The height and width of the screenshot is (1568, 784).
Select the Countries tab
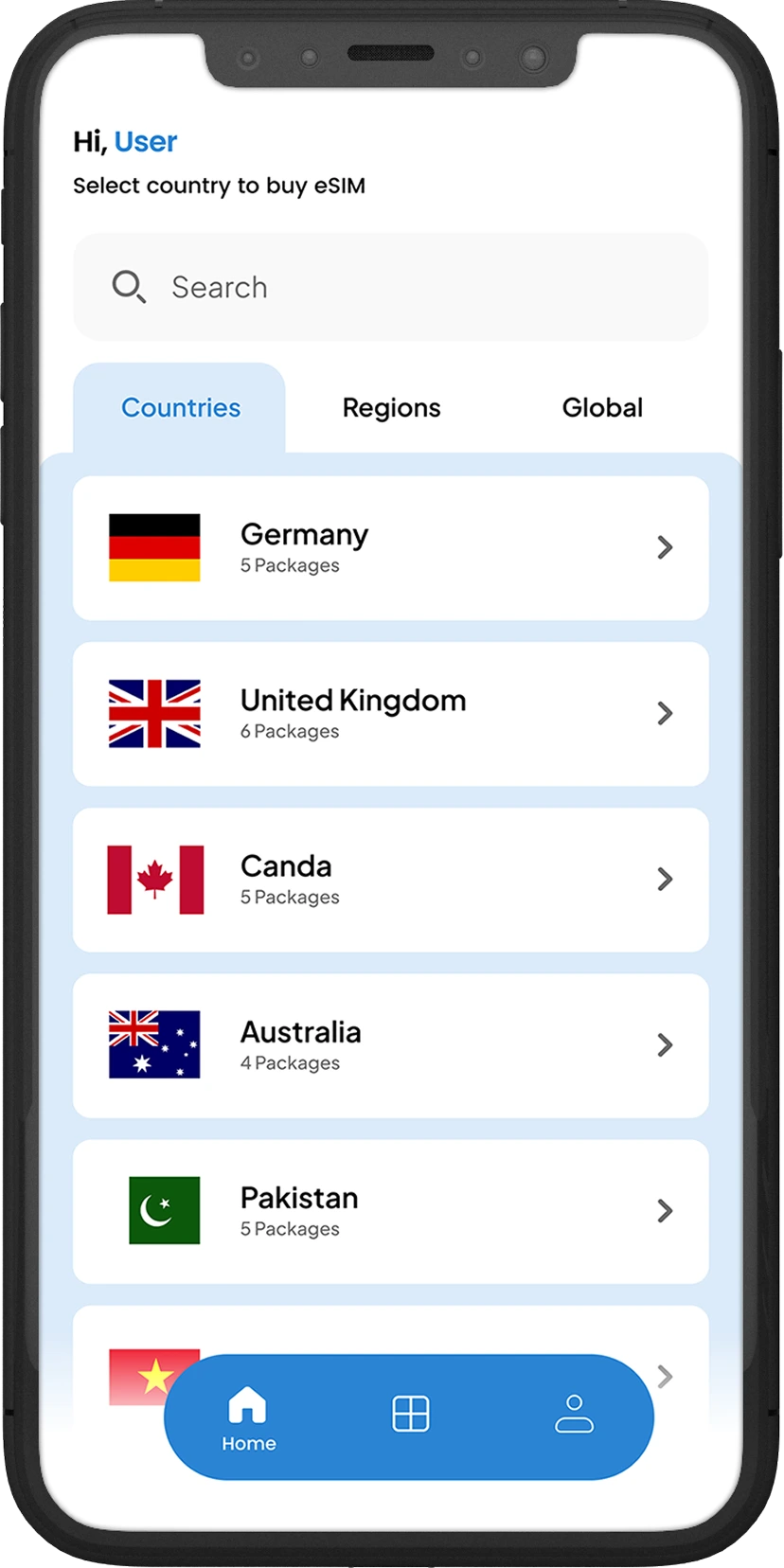tap(180, 408)
